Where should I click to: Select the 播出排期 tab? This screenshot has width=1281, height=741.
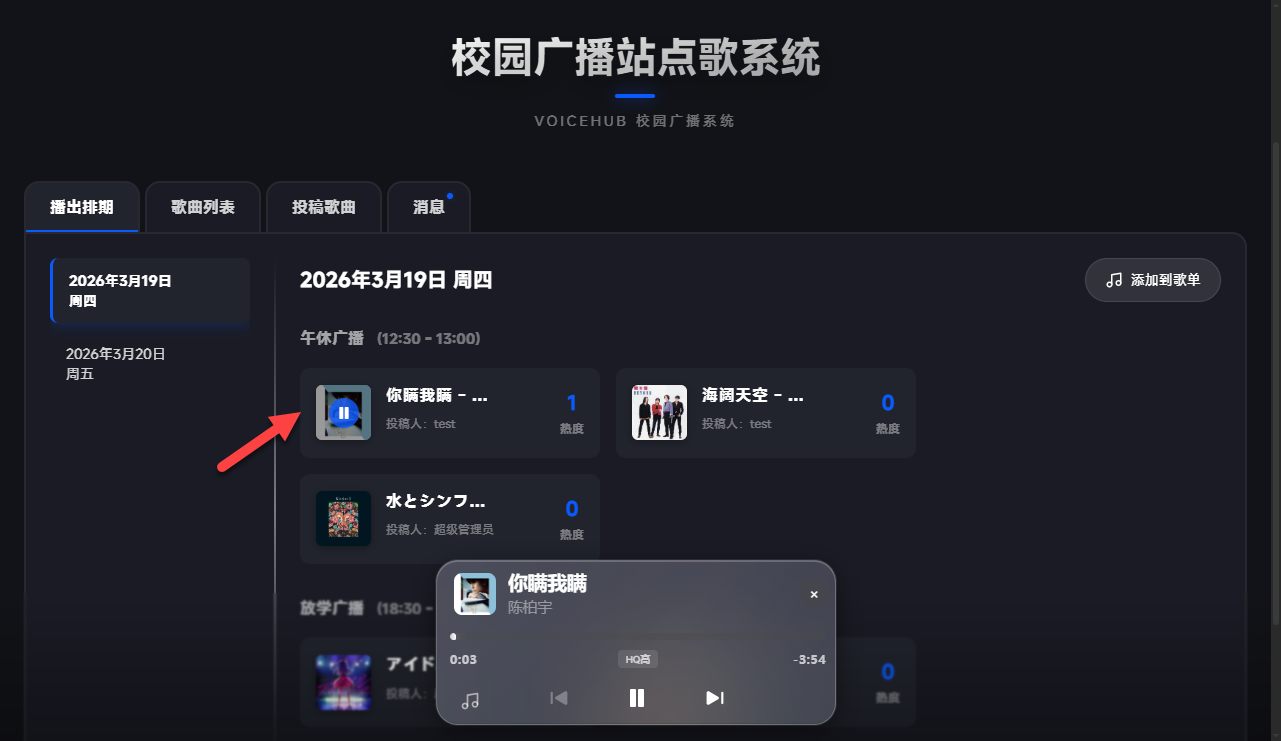point(82,207)
